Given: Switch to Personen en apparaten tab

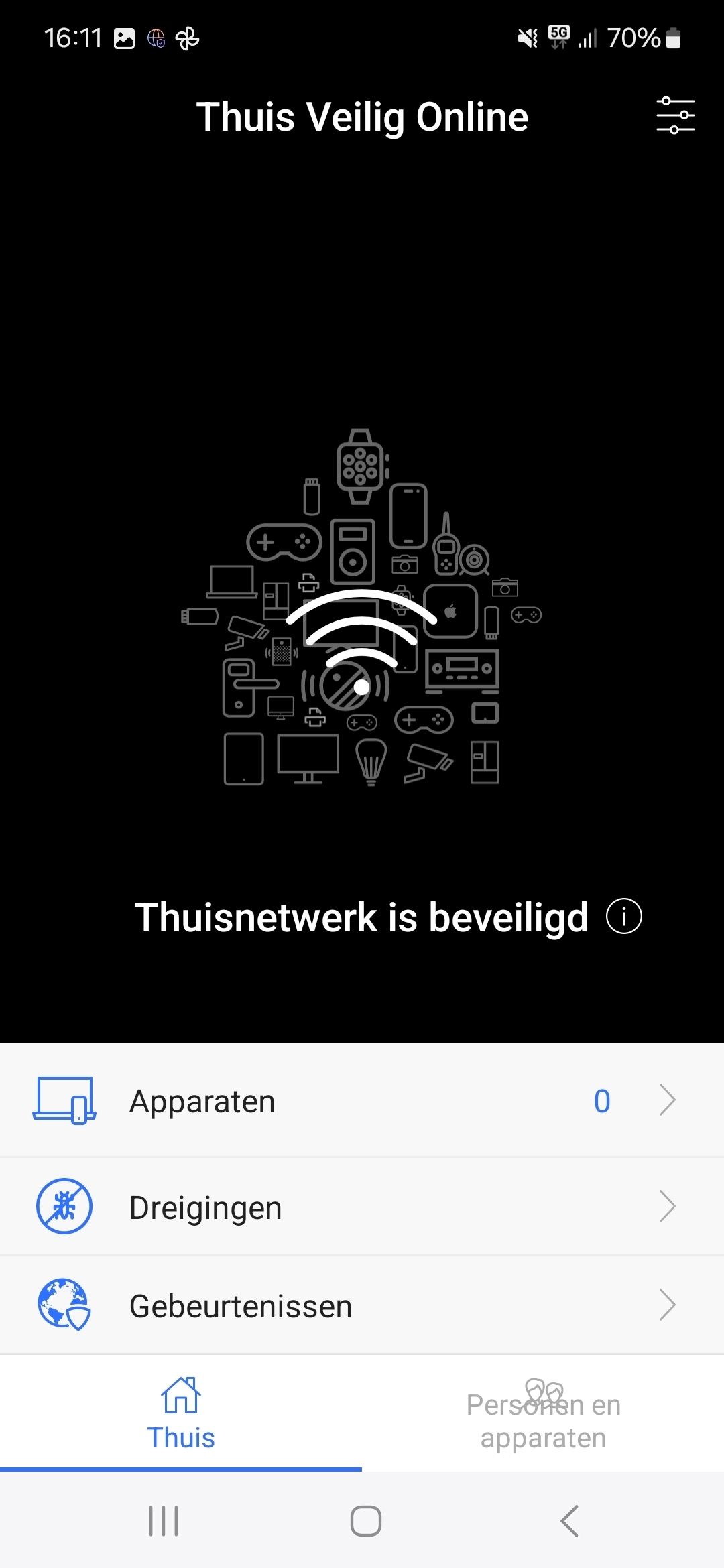Looking at the screenshot, I should coord(543,1413).
